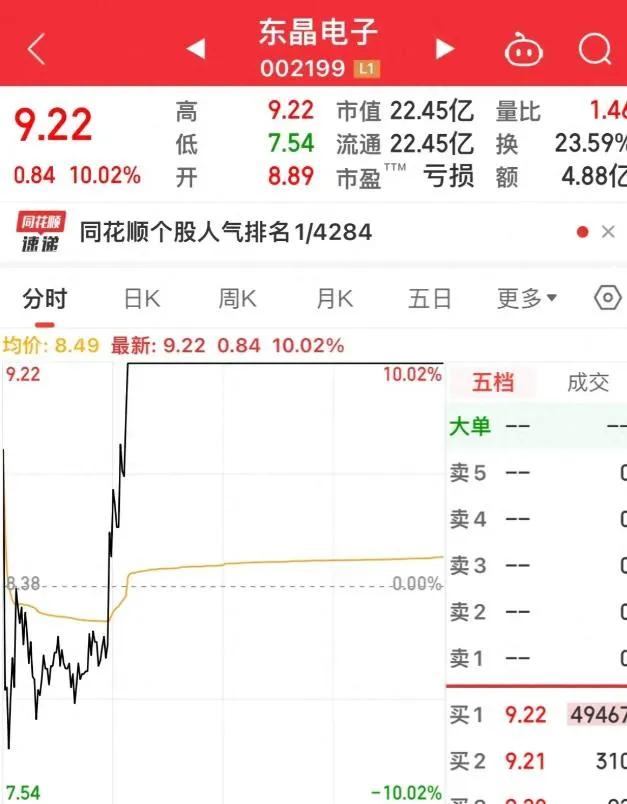
Task: Open chart settings hexagon icon
Action: pyautogui.click(x=607, y=298)
